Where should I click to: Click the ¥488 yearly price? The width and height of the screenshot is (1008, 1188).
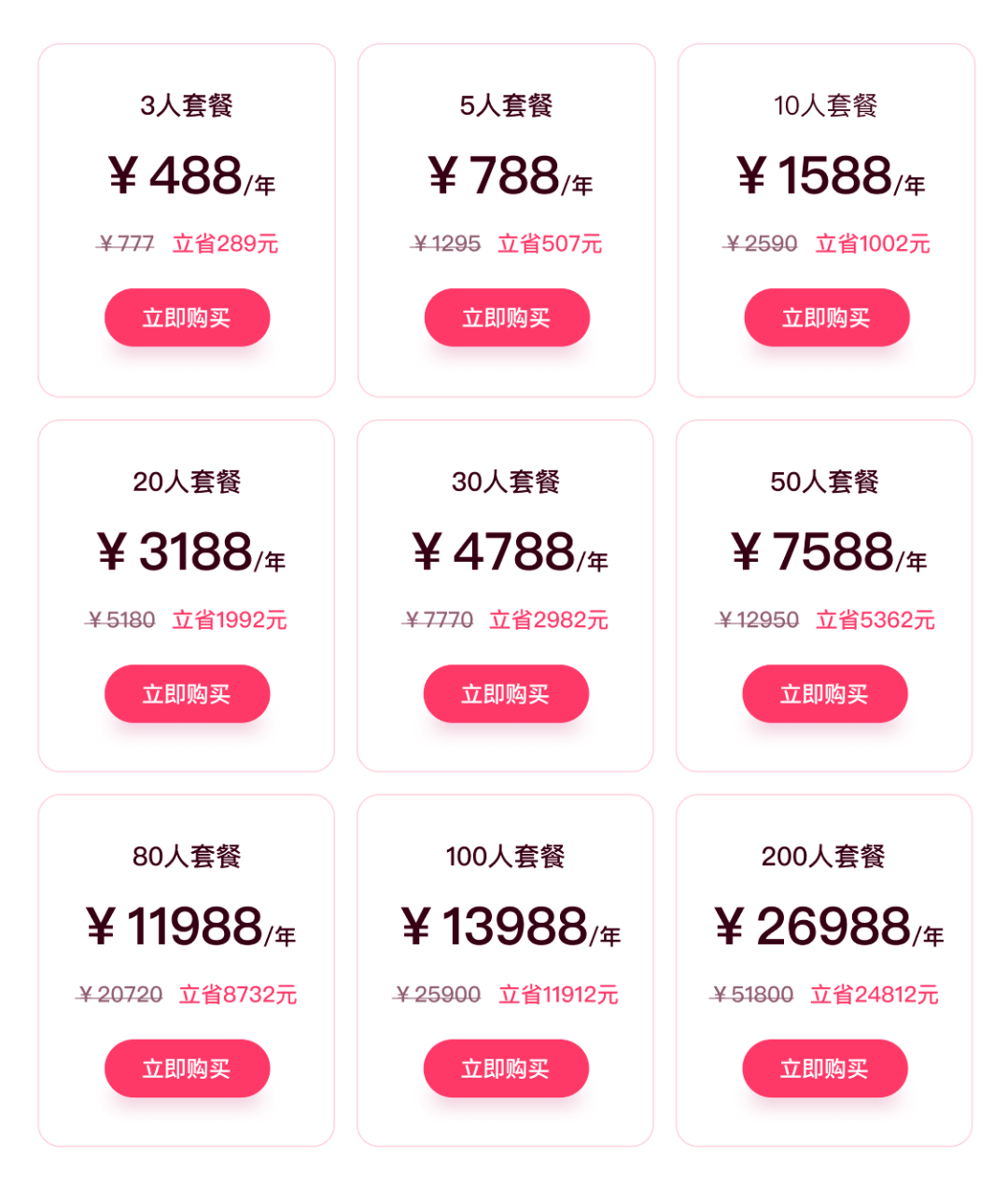187,175
